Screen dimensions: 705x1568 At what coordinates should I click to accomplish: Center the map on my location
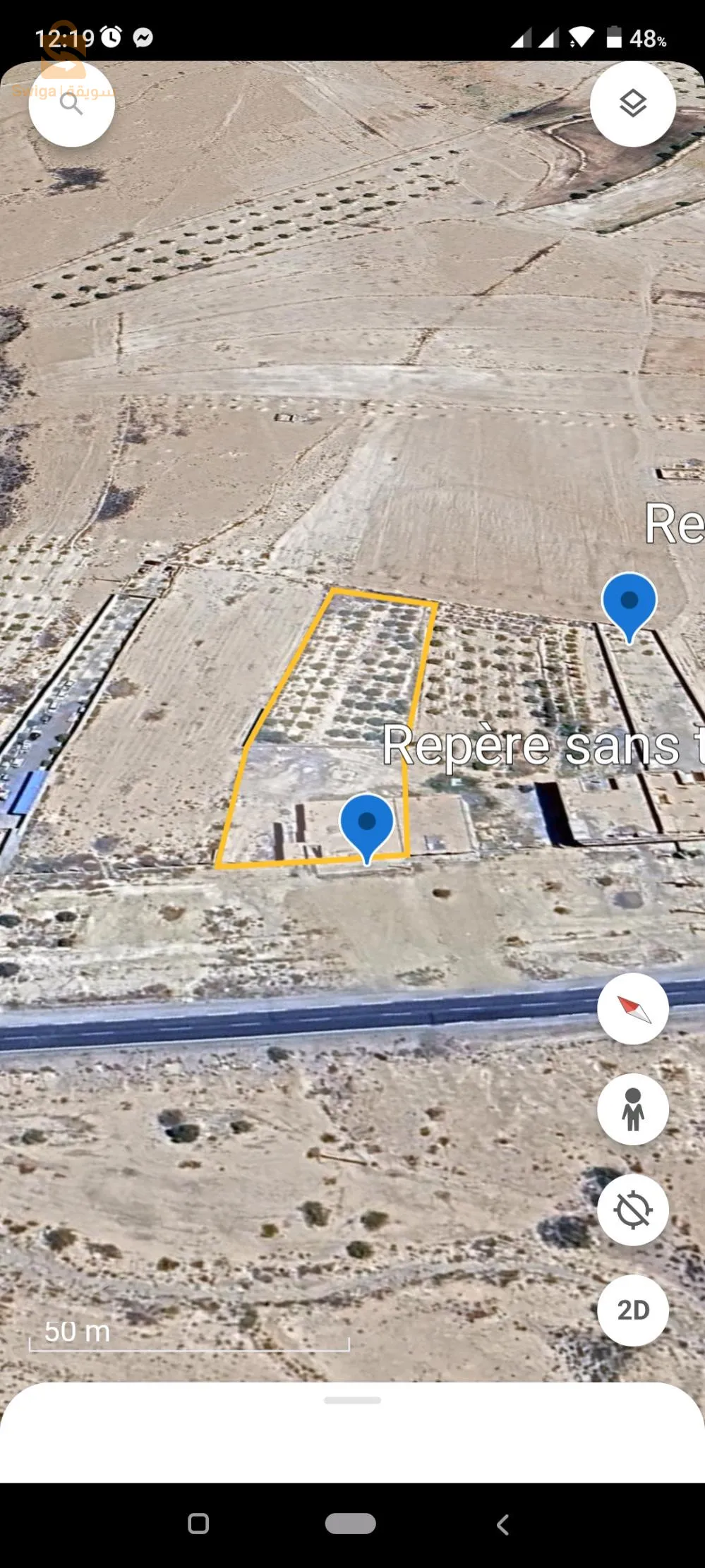632,1210
